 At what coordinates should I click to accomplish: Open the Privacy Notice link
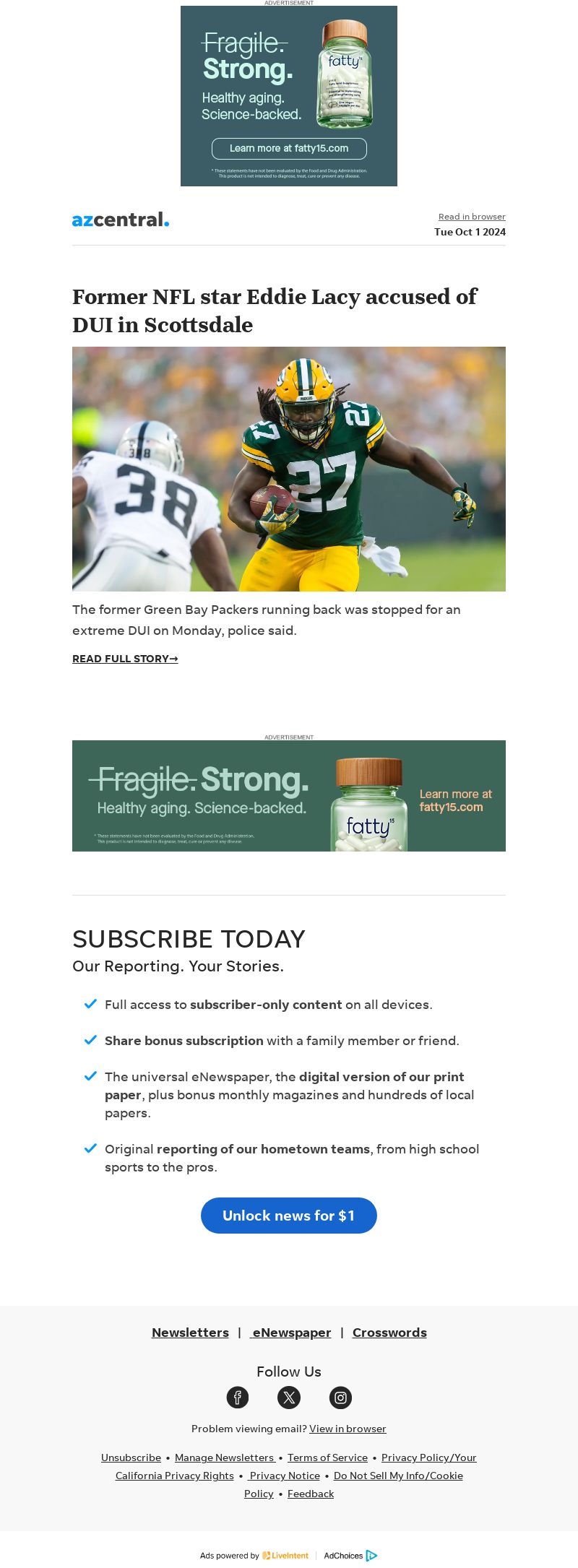(x=285, y=1476)
